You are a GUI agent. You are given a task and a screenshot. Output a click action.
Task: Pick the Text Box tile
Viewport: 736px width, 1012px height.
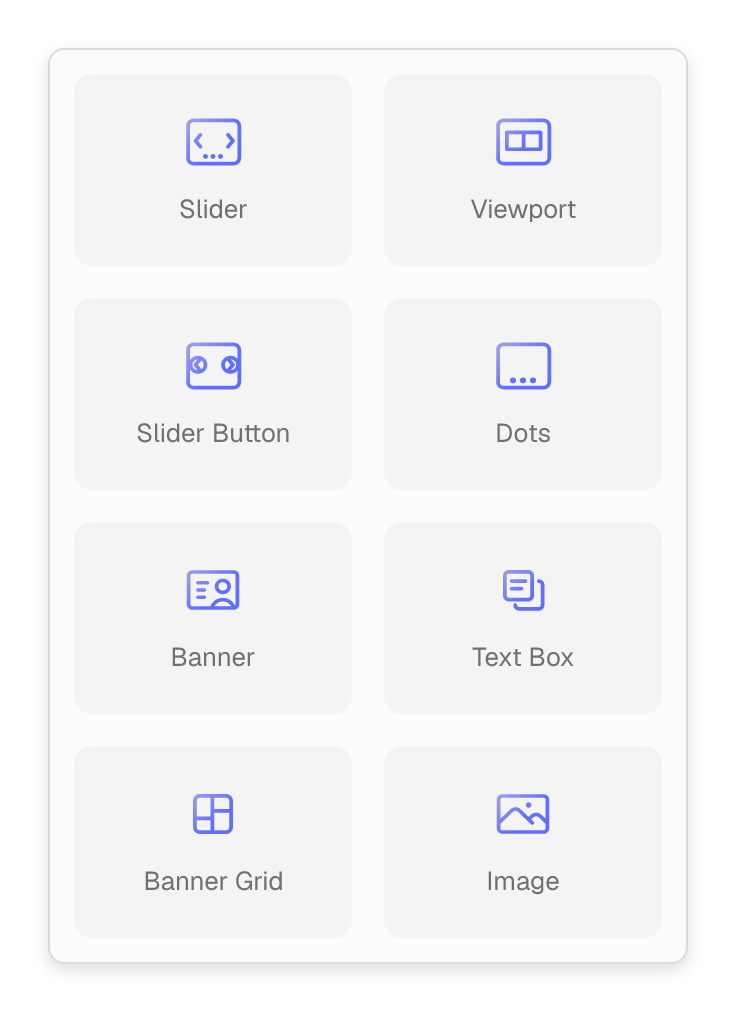point(523,618)
